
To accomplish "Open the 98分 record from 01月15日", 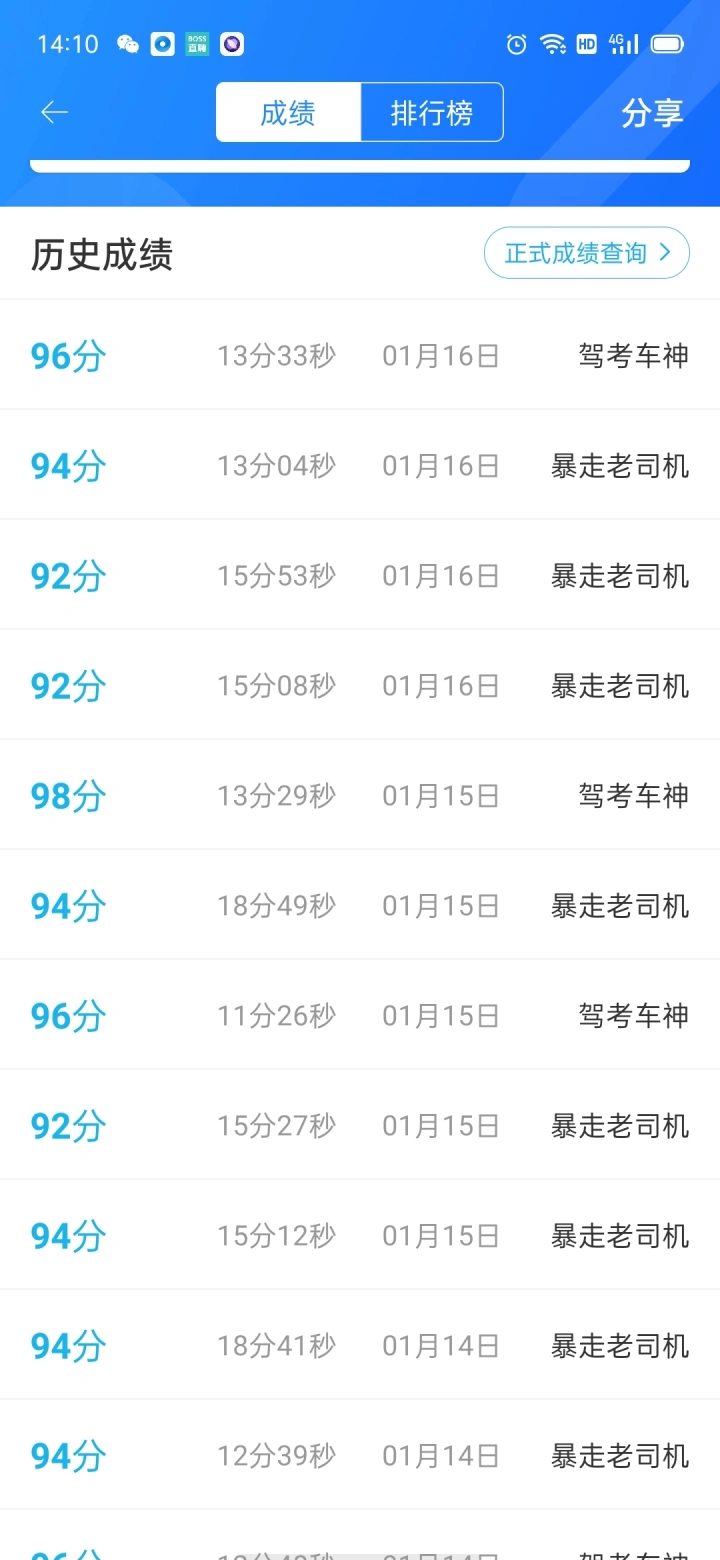I will (360, 795).
